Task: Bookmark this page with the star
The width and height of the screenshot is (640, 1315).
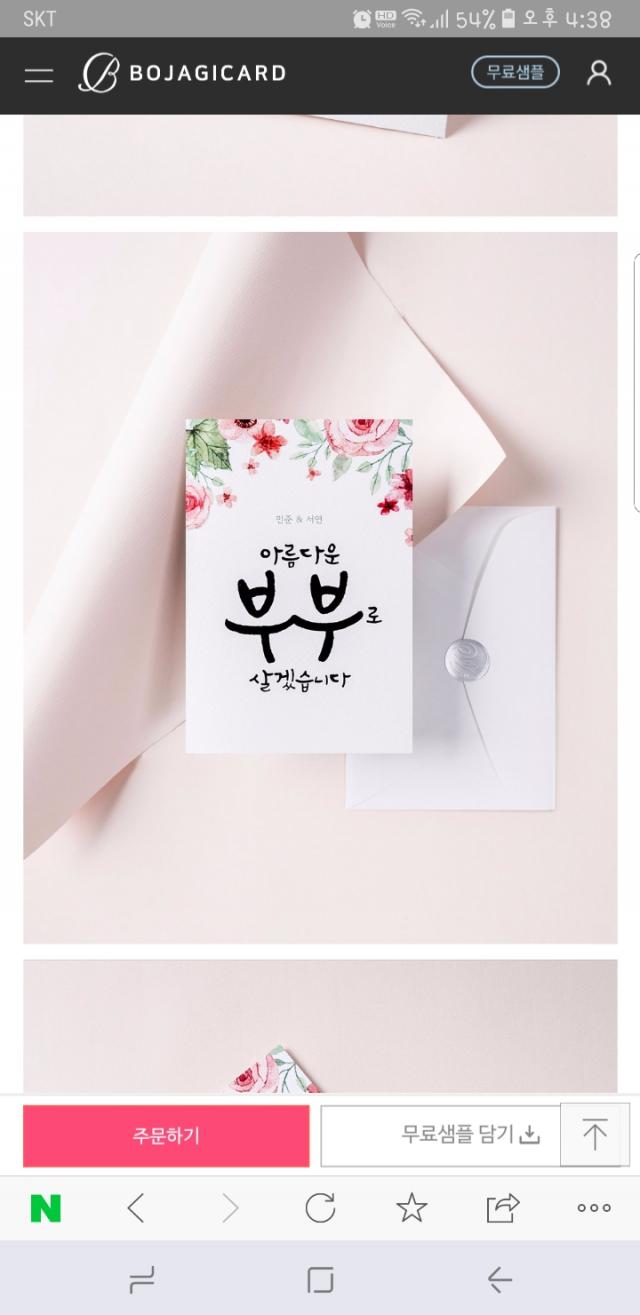Action: (x=411, y=1208)
